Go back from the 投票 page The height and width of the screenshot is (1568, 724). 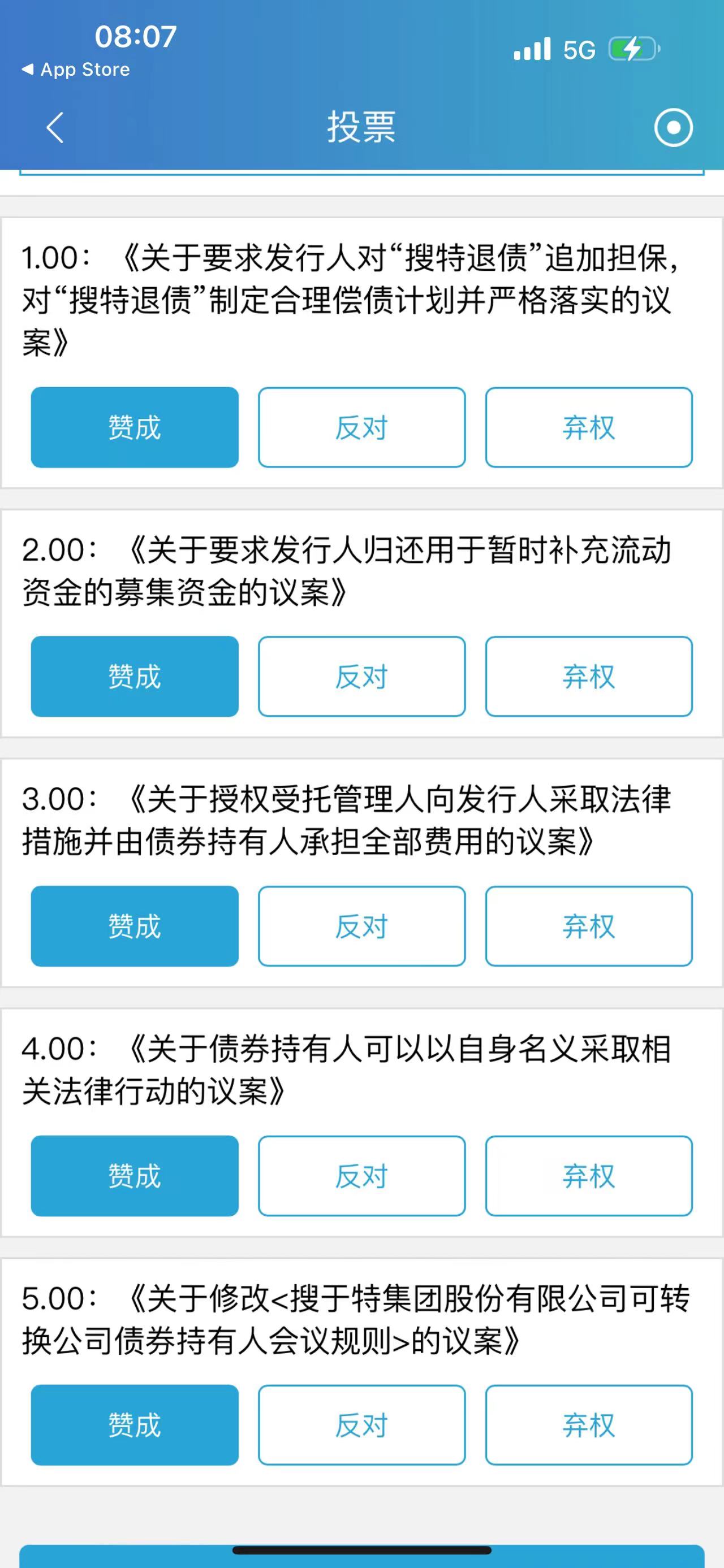click(55, 128)
